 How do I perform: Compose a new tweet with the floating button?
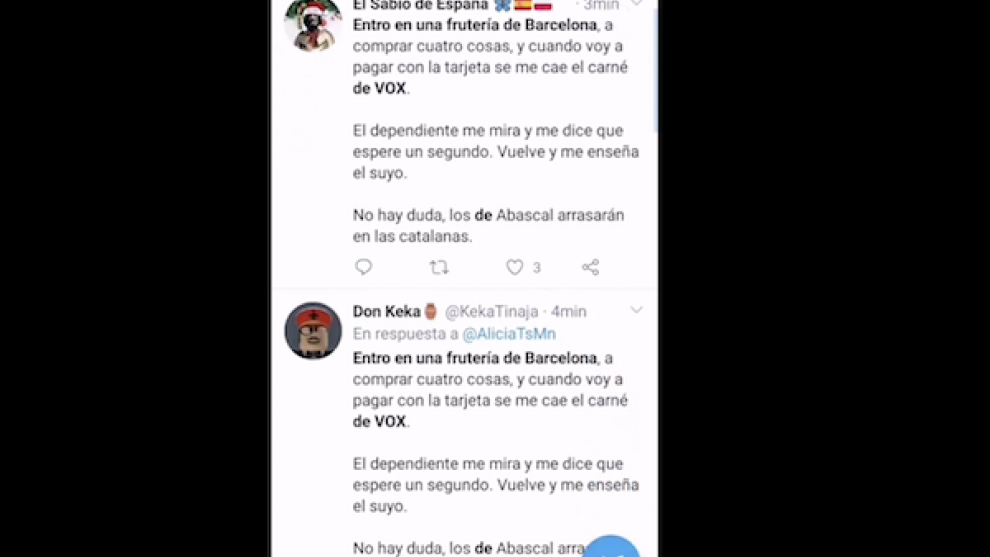610,548
